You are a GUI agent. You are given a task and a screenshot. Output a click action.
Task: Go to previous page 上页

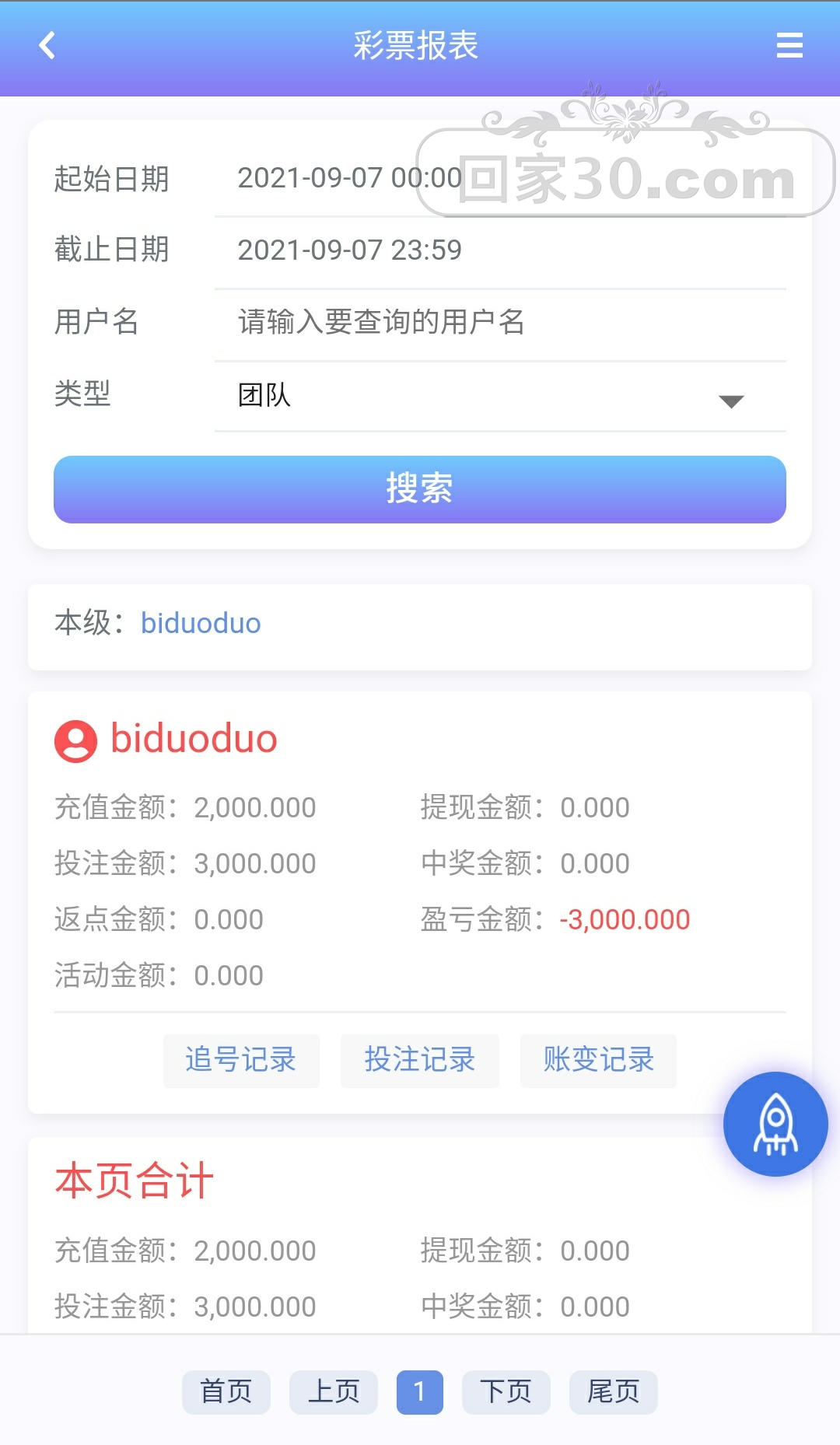click(x=334, y=1392)
